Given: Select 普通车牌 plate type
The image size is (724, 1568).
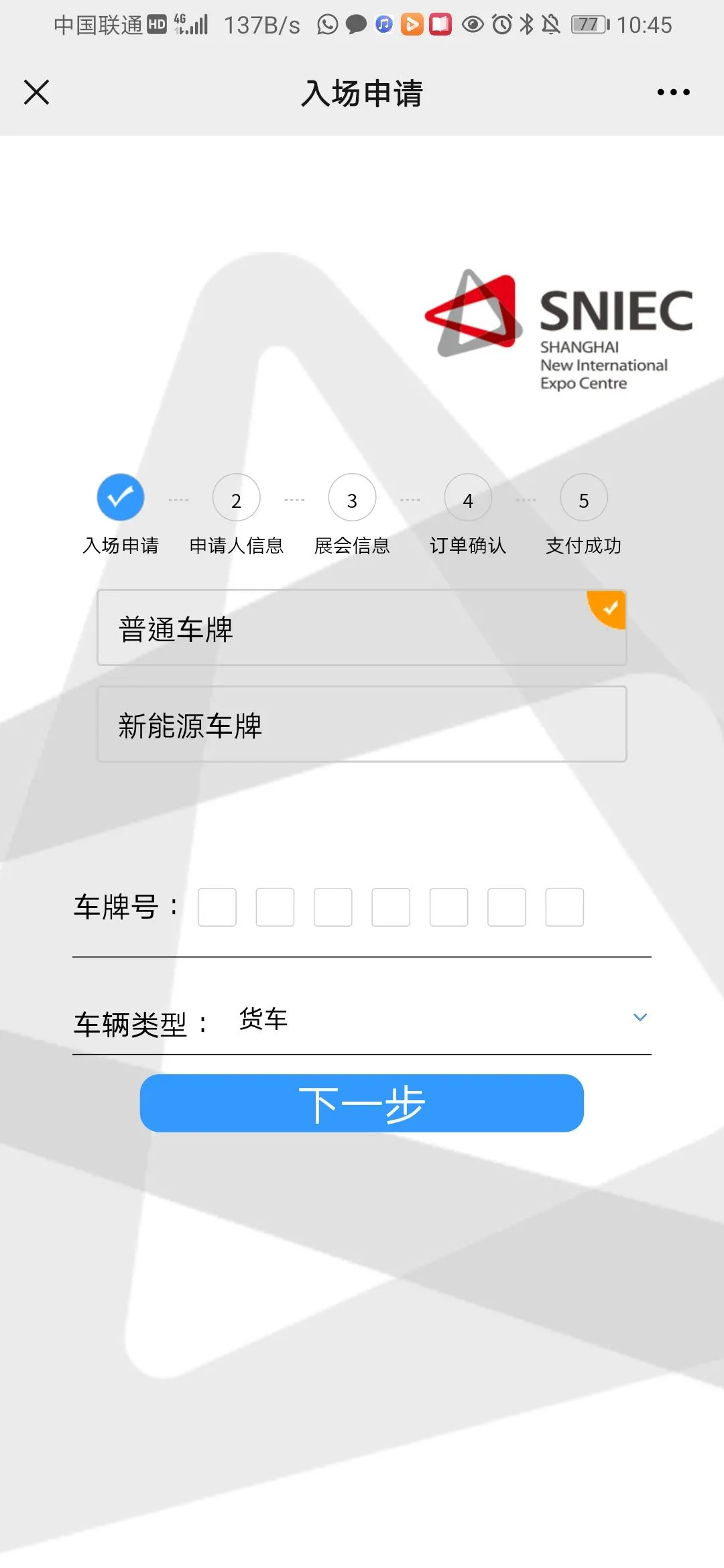Looking at the screenshot, I should click(x=361, y=628).
